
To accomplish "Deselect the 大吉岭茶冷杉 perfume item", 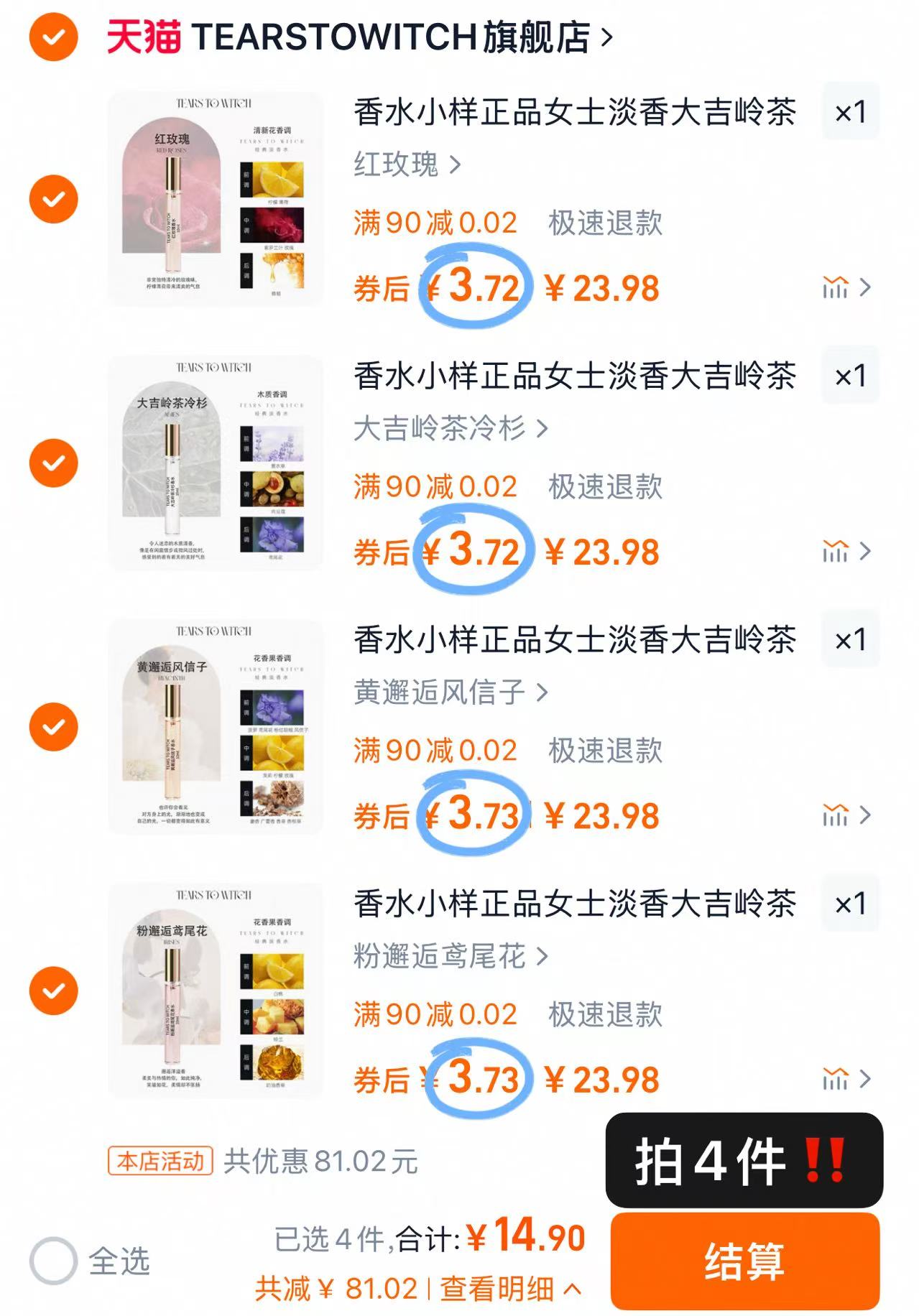I will [x=53, y=463].
